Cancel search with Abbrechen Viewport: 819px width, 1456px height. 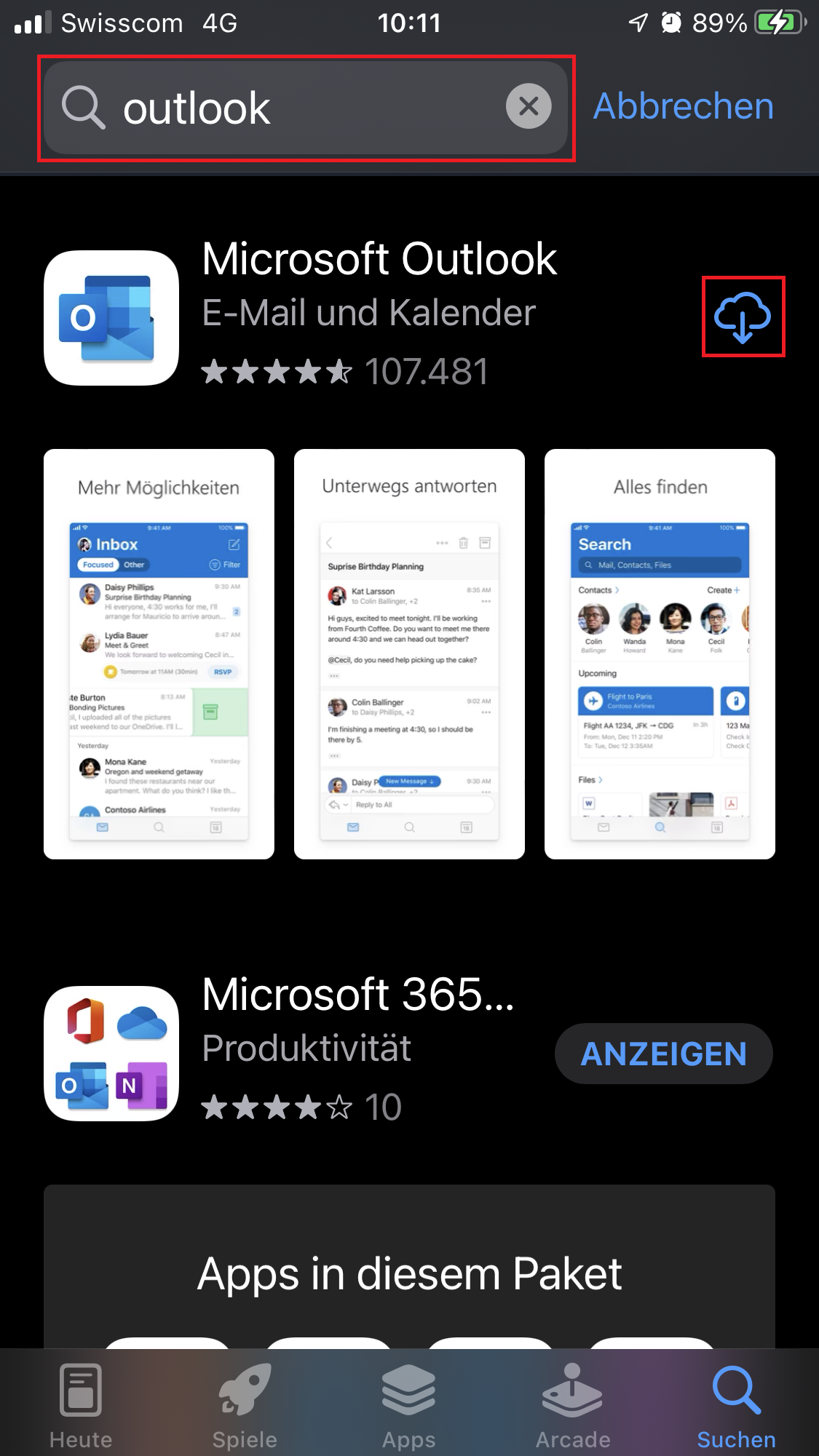(x=683, y=106)
